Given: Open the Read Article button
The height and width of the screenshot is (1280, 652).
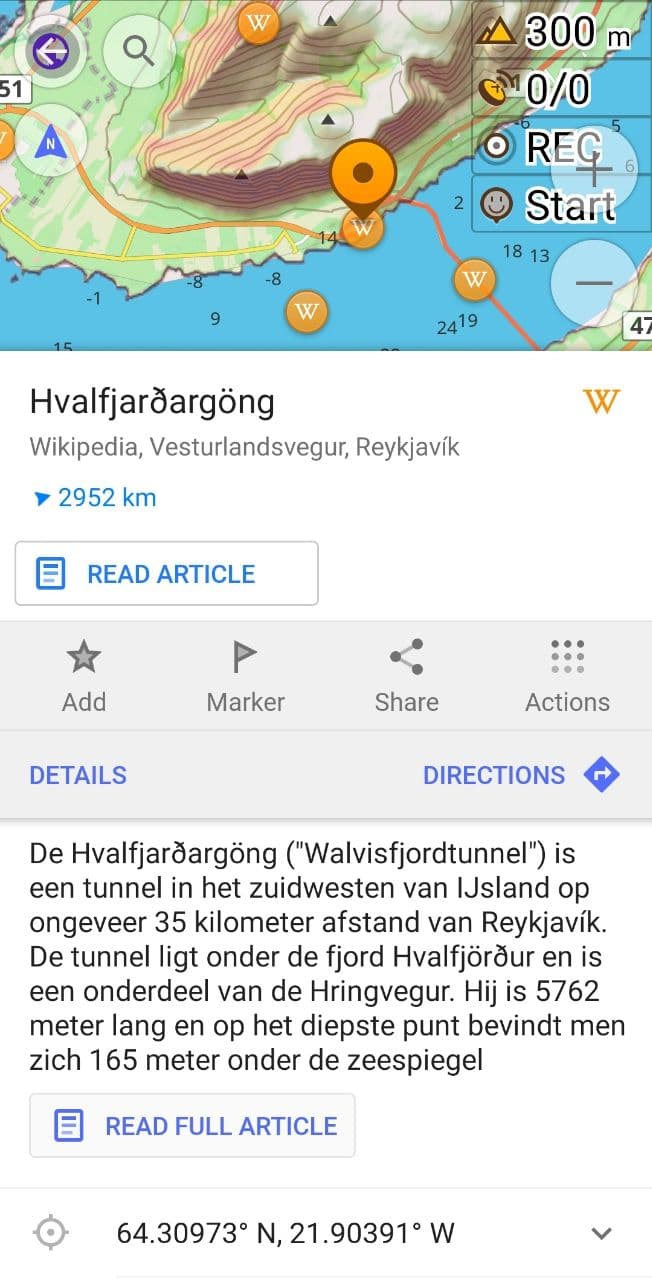Looking at the screenshot, I should [167, 574].
